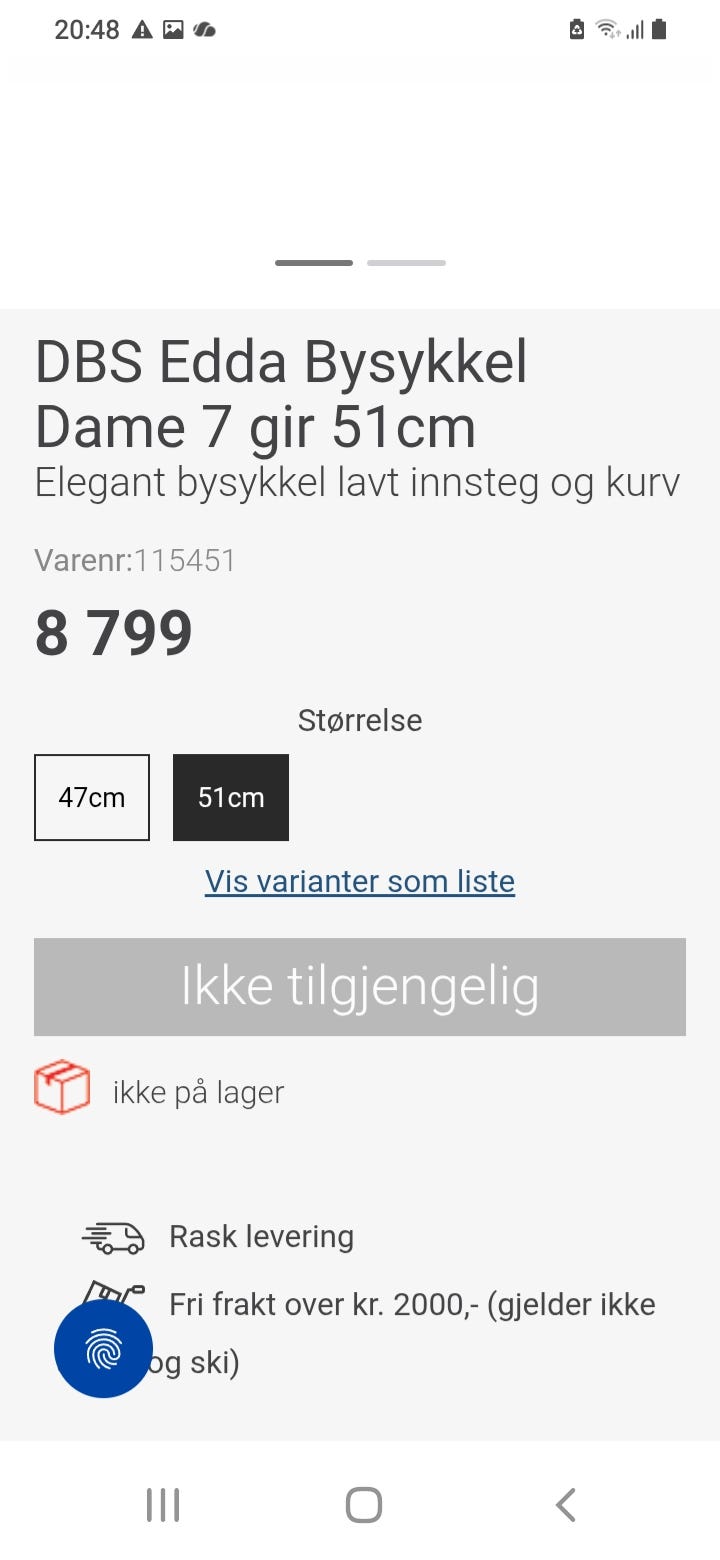Tap the cloud sync icon in the status bar
The width and height of the screenshot is (720, 1560).
203,30
